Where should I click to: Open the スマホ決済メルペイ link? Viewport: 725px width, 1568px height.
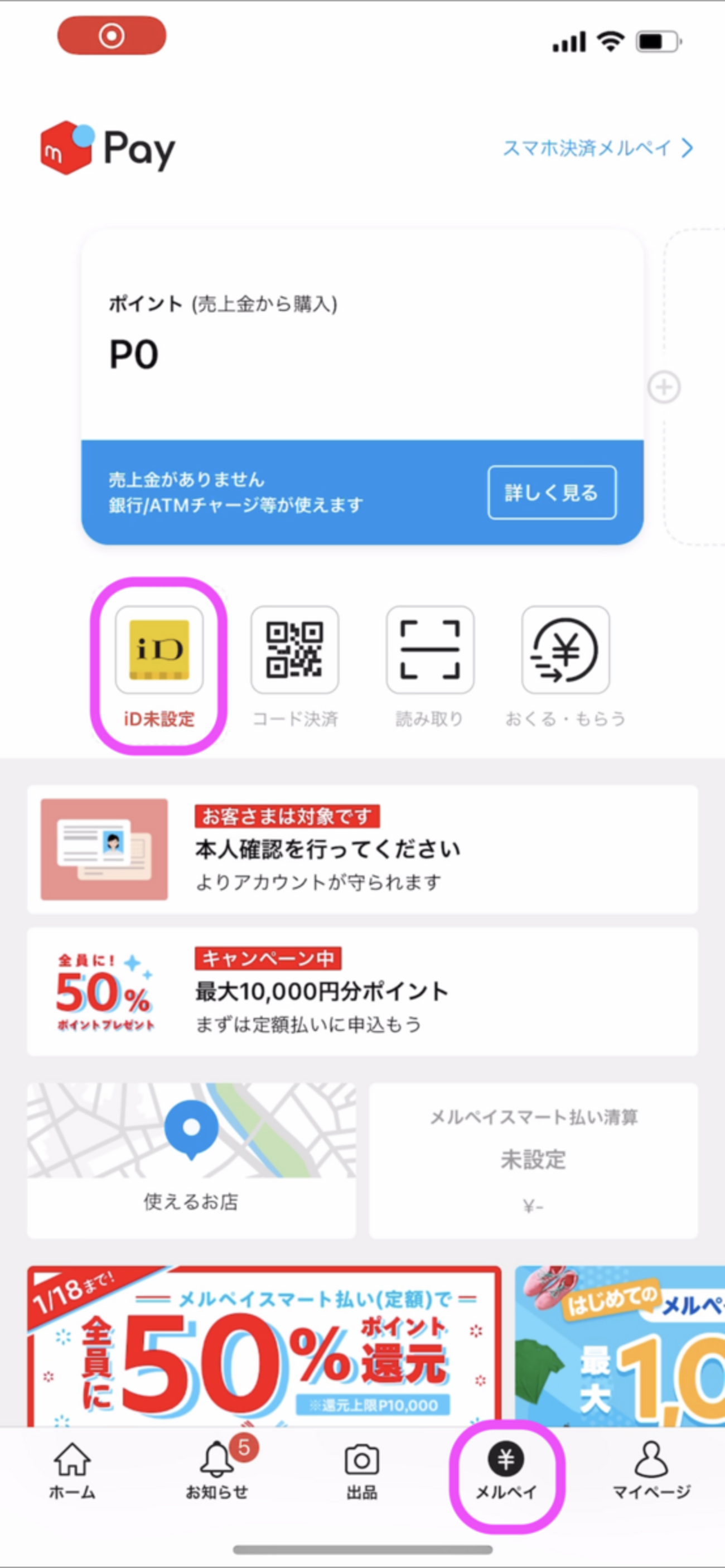point(597,148)
